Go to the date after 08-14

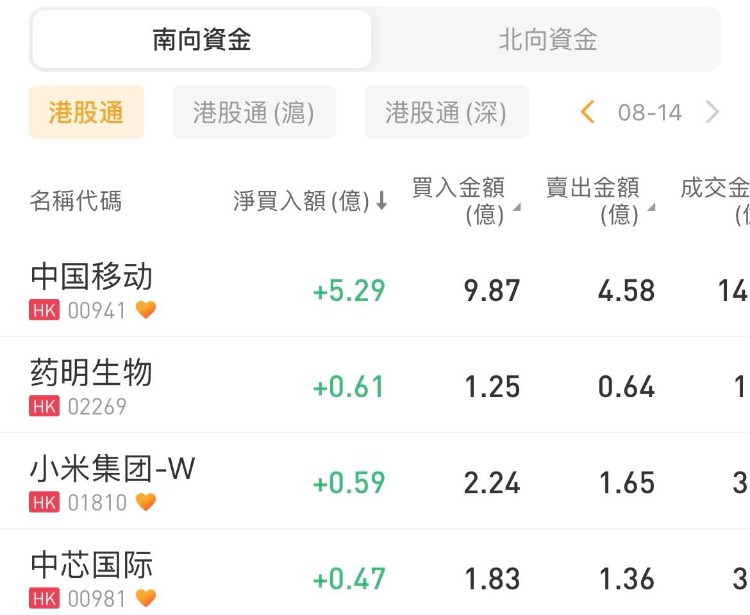pyautogui.click(x=712, y=112)
